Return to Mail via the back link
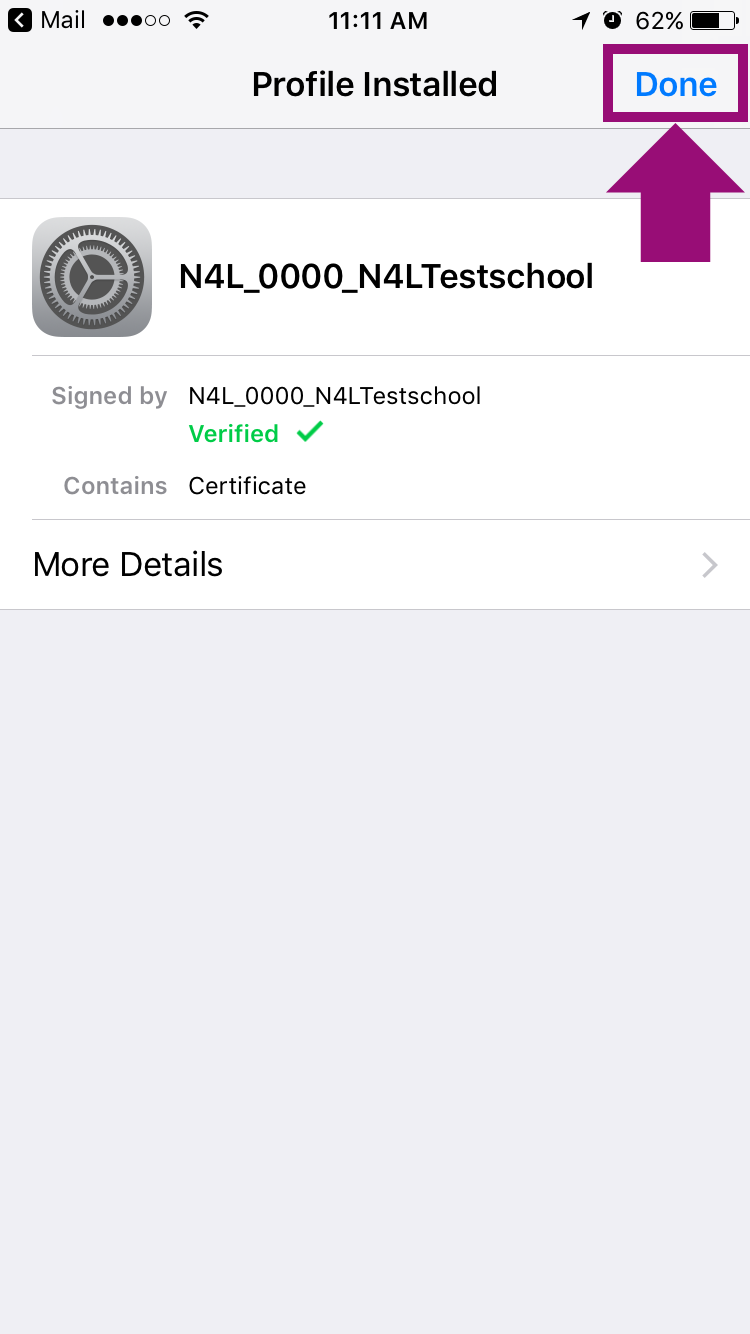This screenshot has width=750, height=1334. pos(47,20)
